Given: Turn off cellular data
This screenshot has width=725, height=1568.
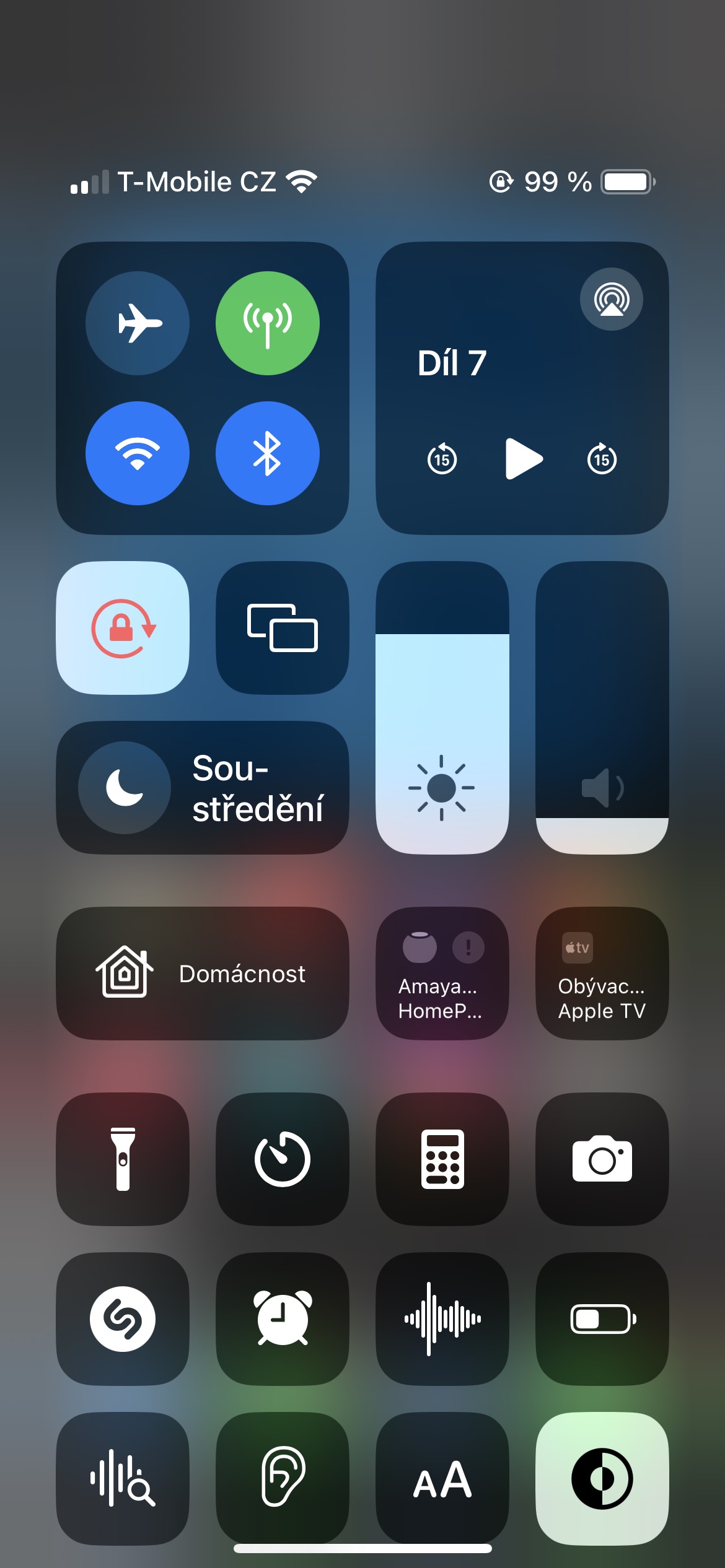Looking at the screenshot, I should (268, 323).
